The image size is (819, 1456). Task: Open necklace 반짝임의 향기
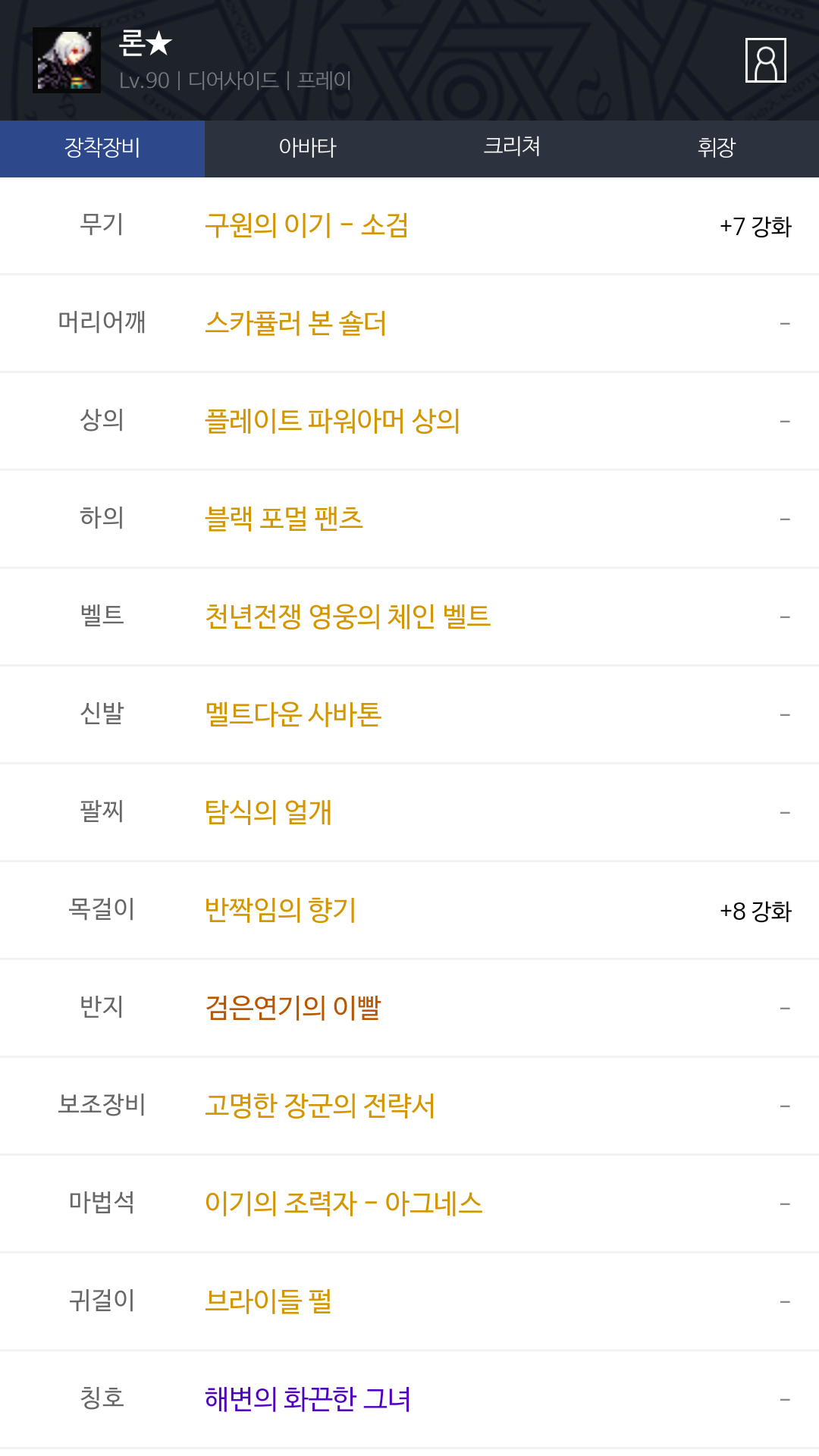[x=281, y=911]
